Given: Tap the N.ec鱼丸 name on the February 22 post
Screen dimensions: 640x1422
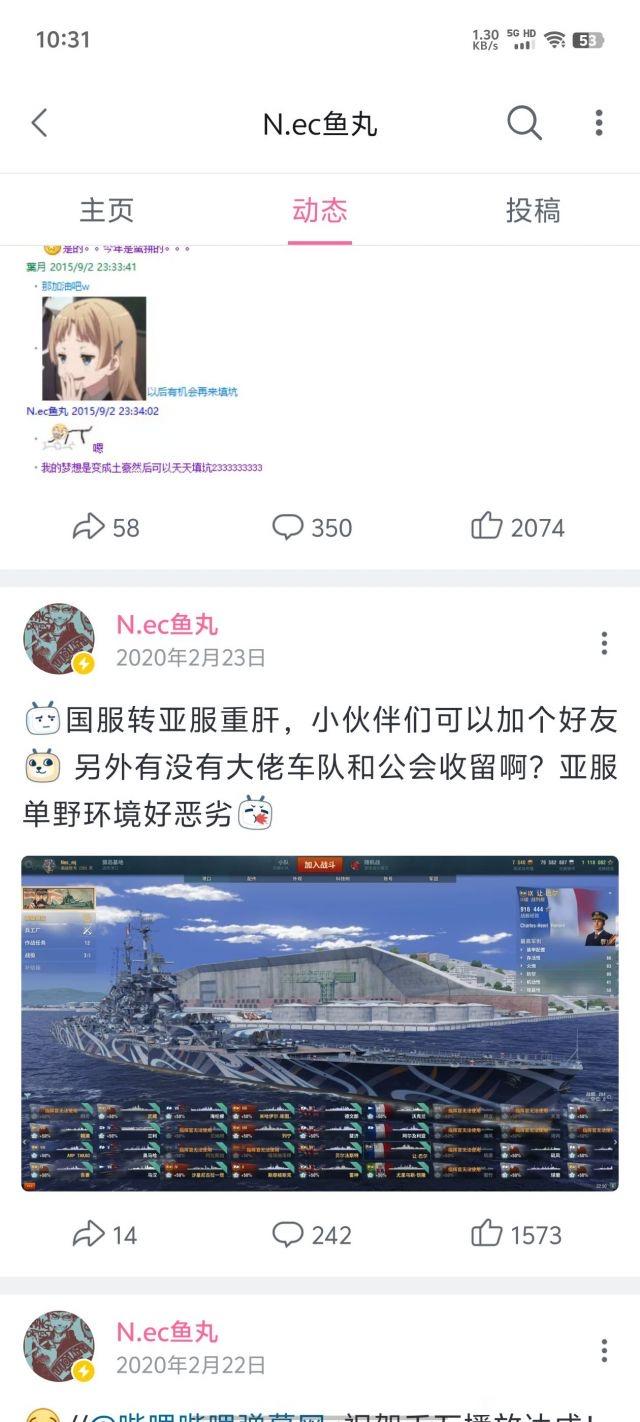Looking at the screenshot, I should [x=167, y=1332].
